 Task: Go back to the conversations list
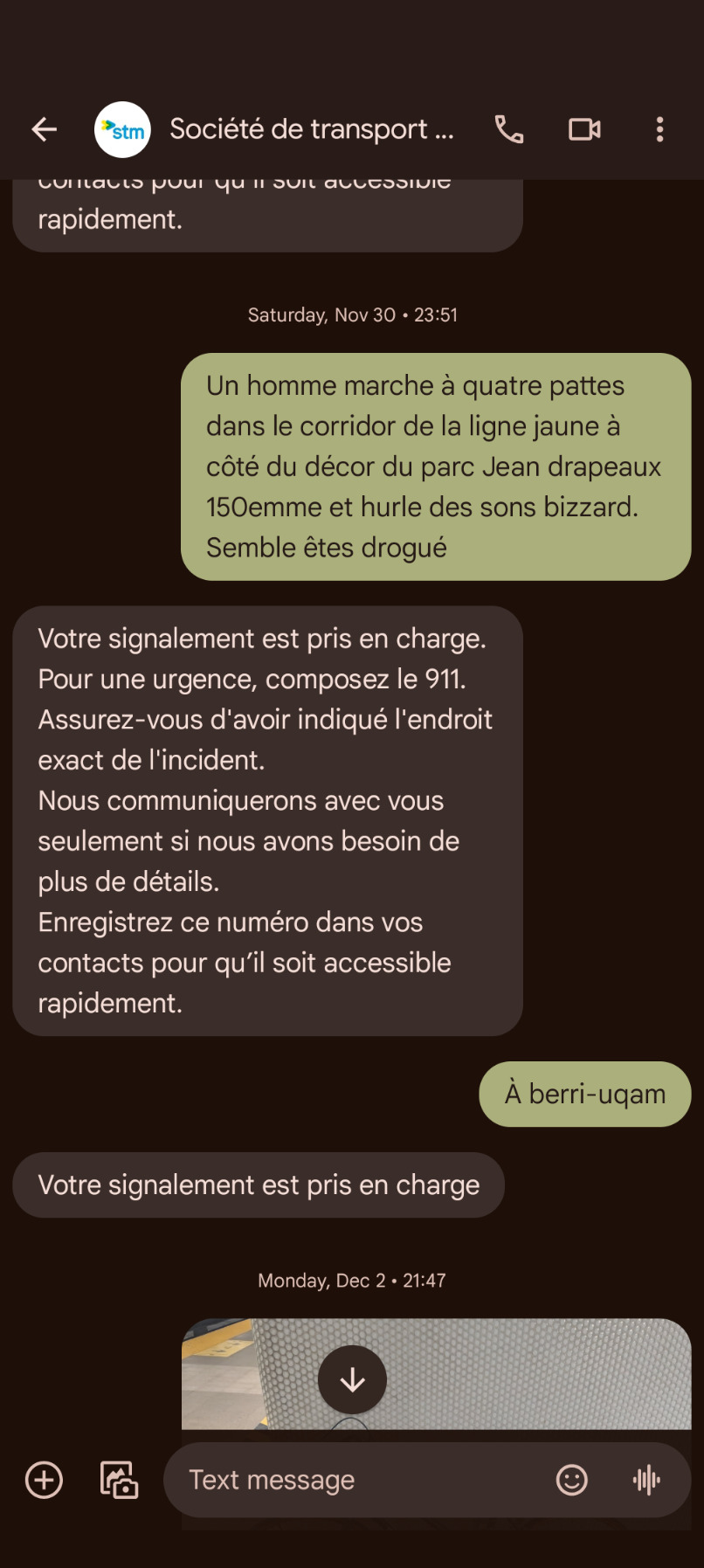point(45,130)
